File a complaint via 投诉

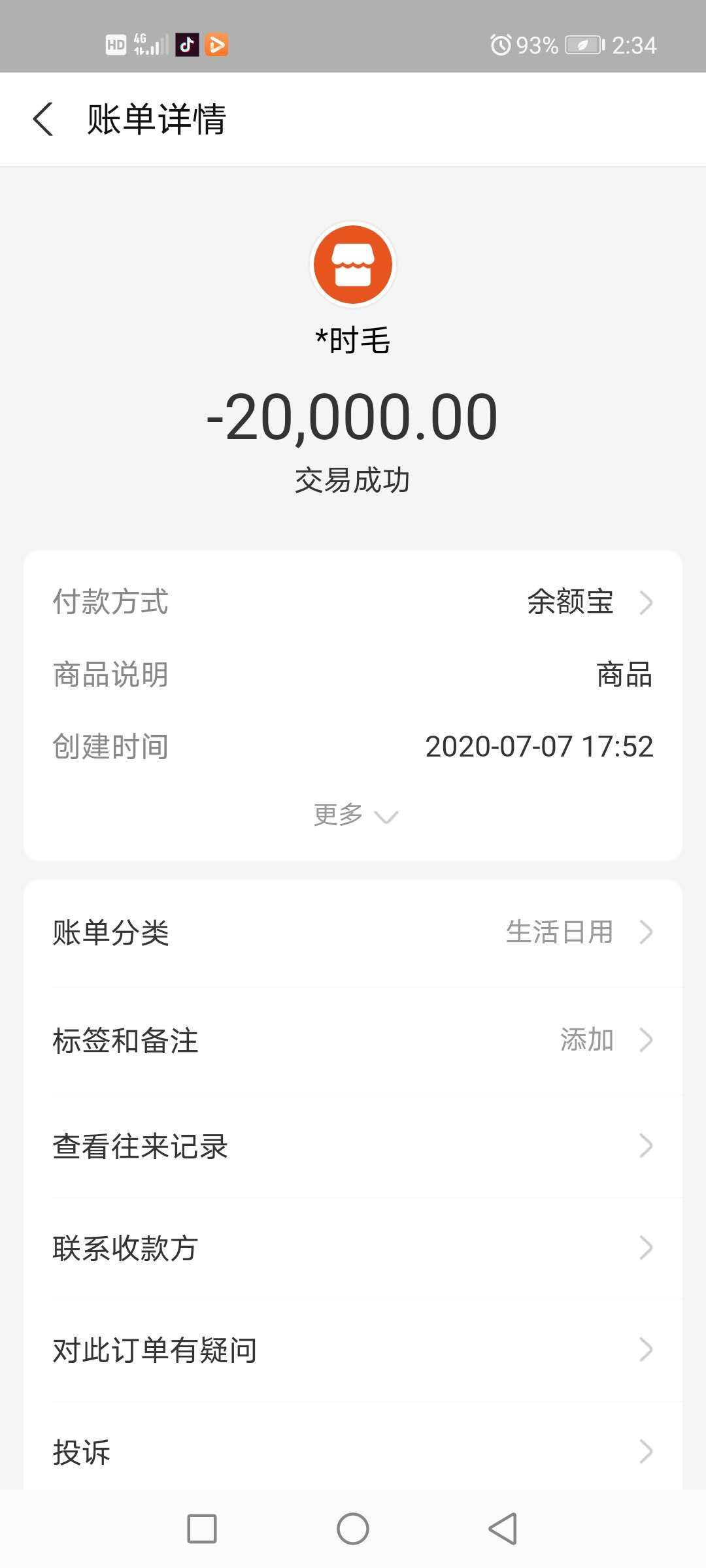tap(353, 1452)
